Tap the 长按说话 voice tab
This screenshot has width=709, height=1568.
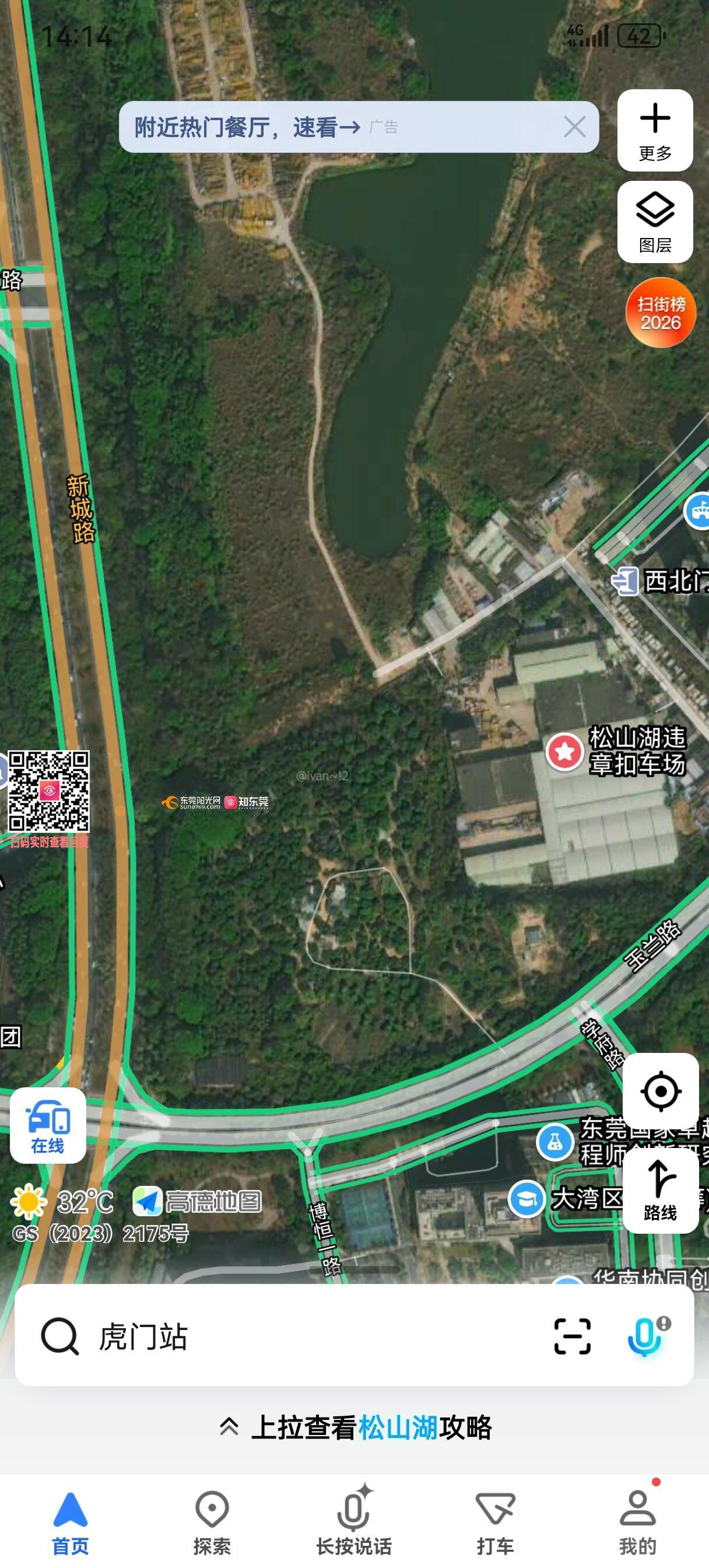point(353,1522)
